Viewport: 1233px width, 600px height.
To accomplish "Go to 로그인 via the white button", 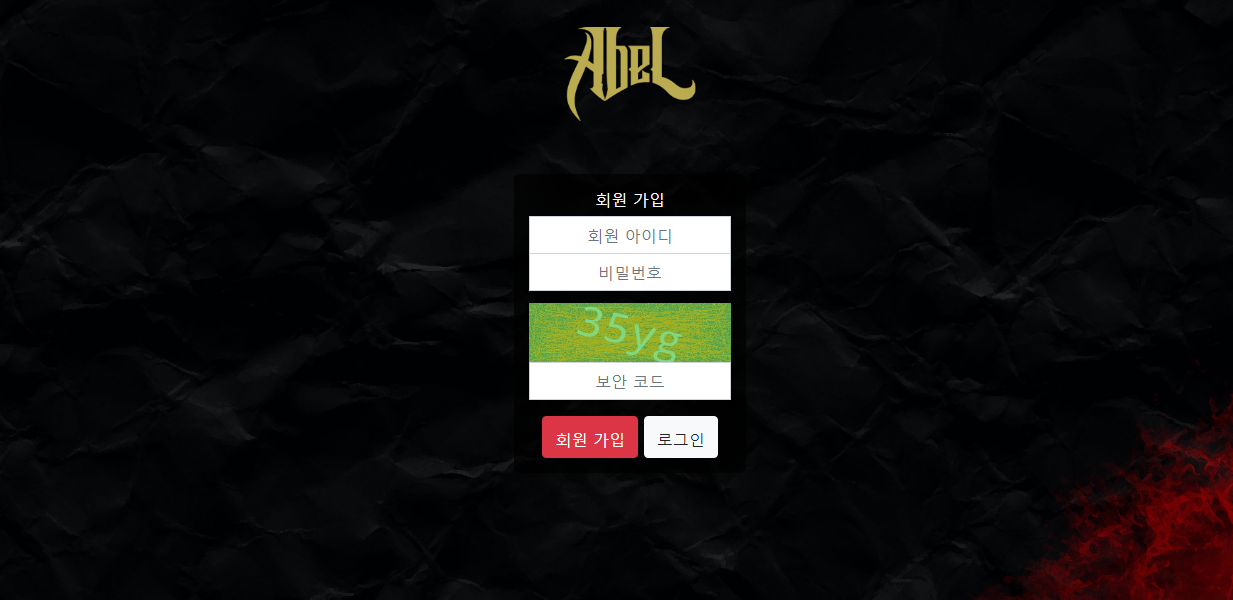I will coord(681,438).
